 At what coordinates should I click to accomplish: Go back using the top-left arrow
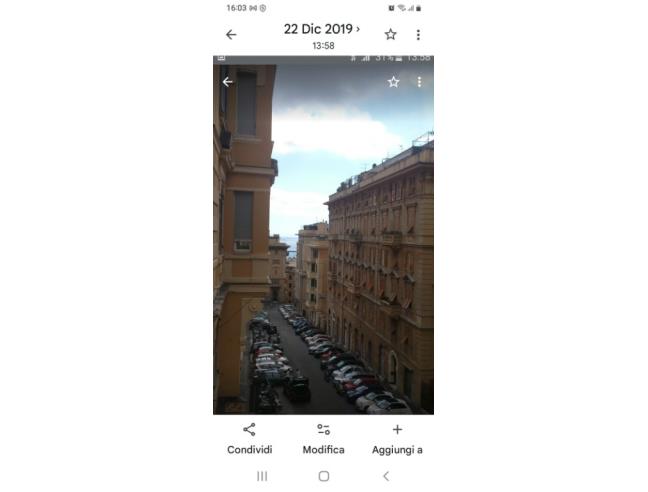(x=231, y=35)
